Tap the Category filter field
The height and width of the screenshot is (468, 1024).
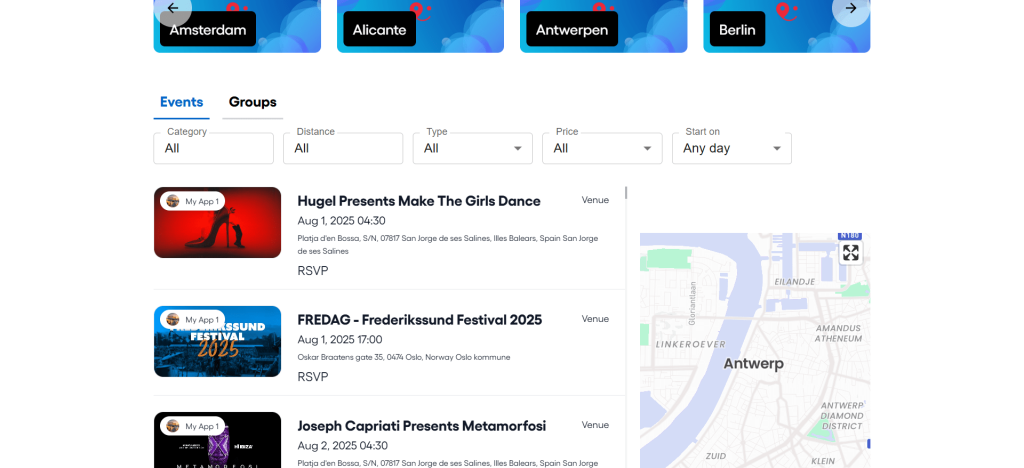coord(213,148)
